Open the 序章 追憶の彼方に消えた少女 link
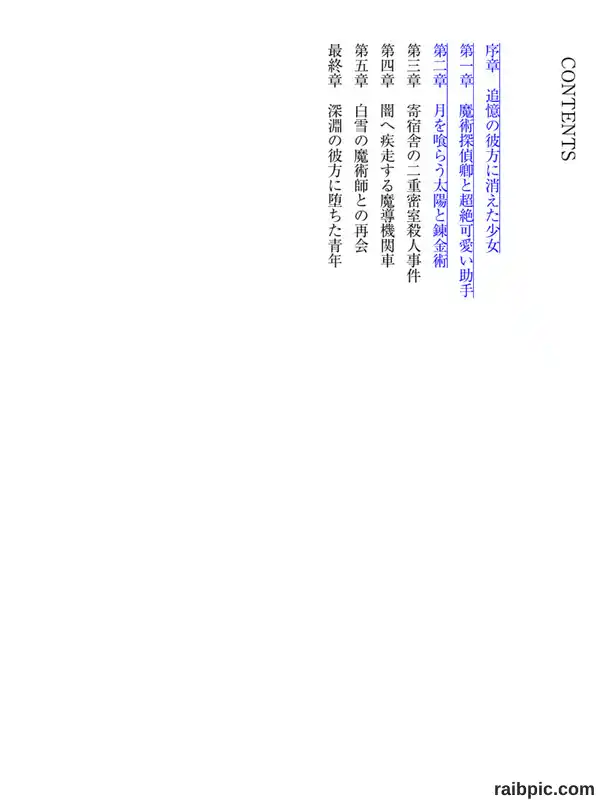This screenshot has height=800, width=600. [492, 148]
